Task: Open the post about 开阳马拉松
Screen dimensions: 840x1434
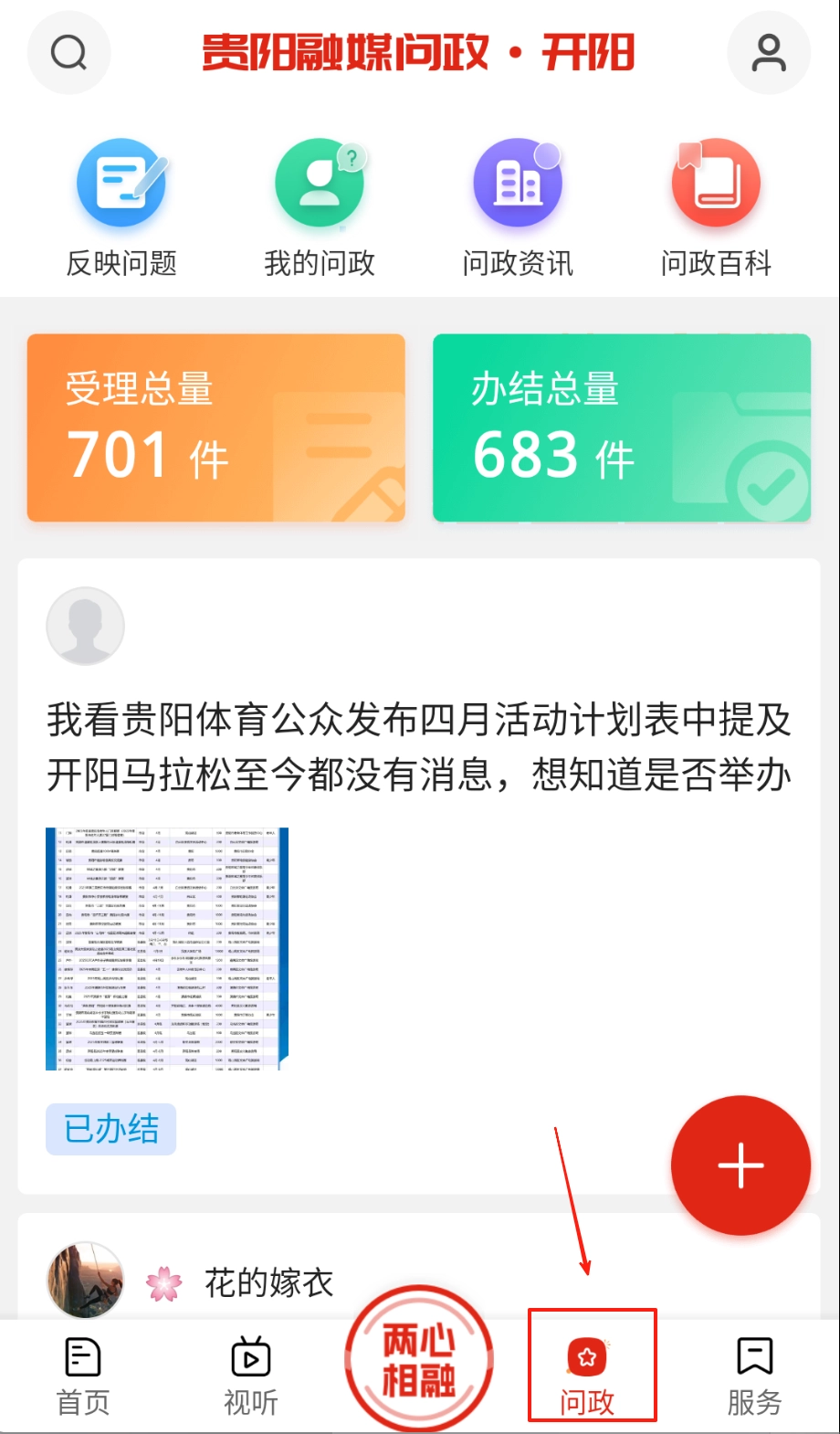Action: point(419,747)
